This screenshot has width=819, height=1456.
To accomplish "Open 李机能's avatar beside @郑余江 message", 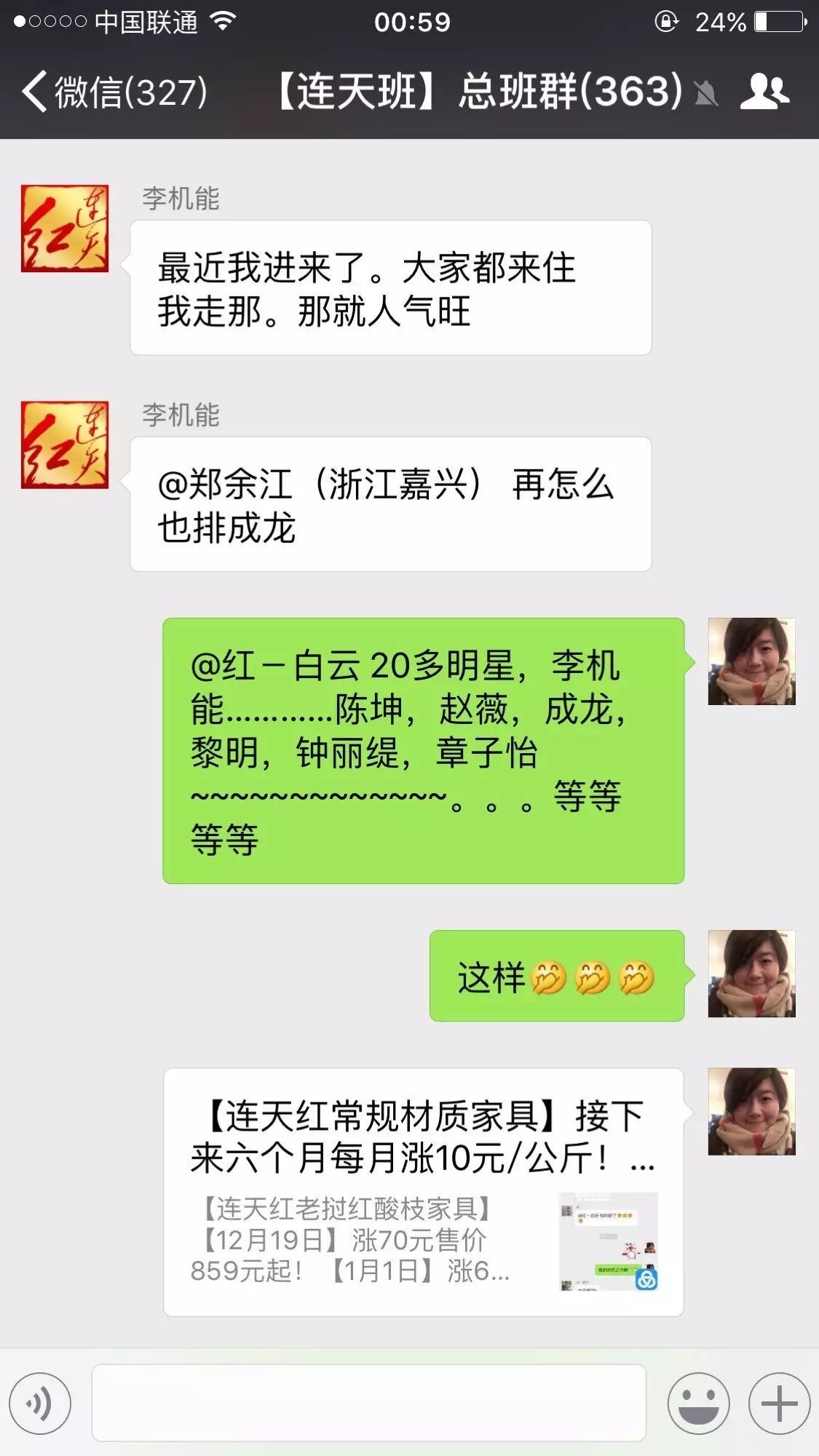I will pos(65,445).
